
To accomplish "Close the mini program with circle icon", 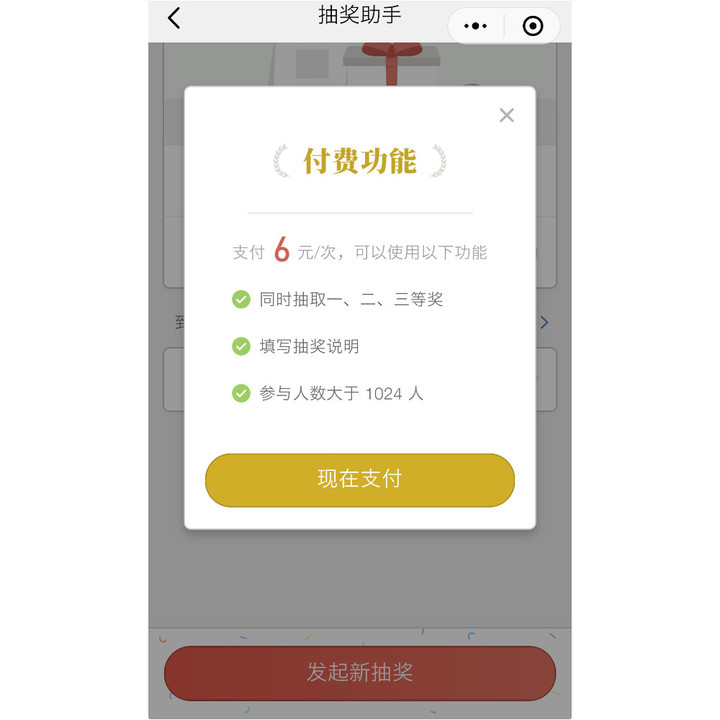I will pos(533,26).
